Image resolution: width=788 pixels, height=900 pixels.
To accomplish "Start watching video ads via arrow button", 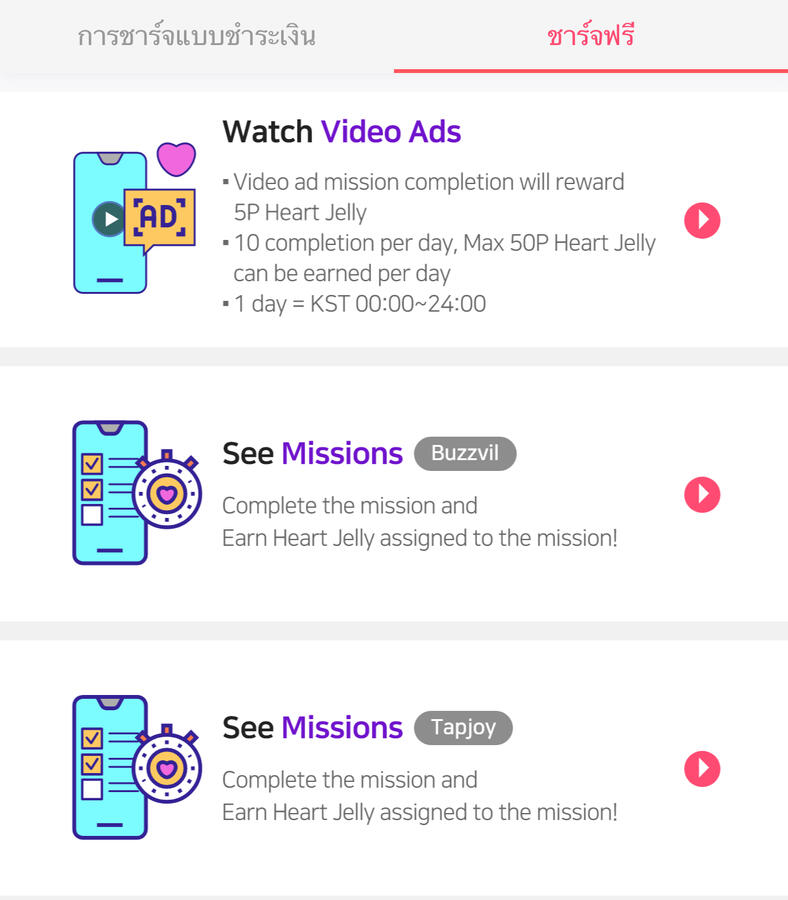I will [x=702, y=220].
